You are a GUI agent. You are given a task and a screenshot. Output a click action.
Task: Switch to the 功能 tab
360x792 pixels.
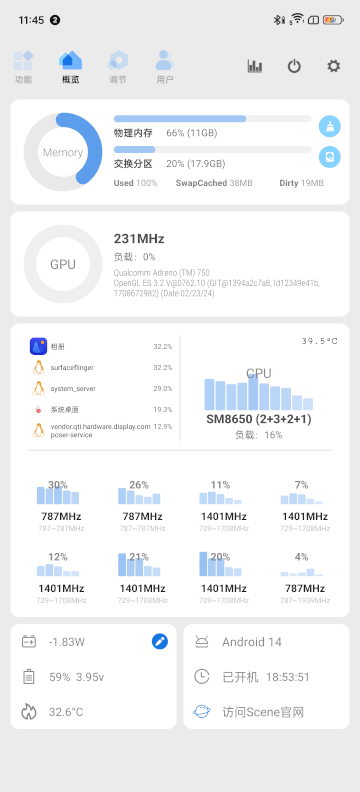(x=23, y=67)
